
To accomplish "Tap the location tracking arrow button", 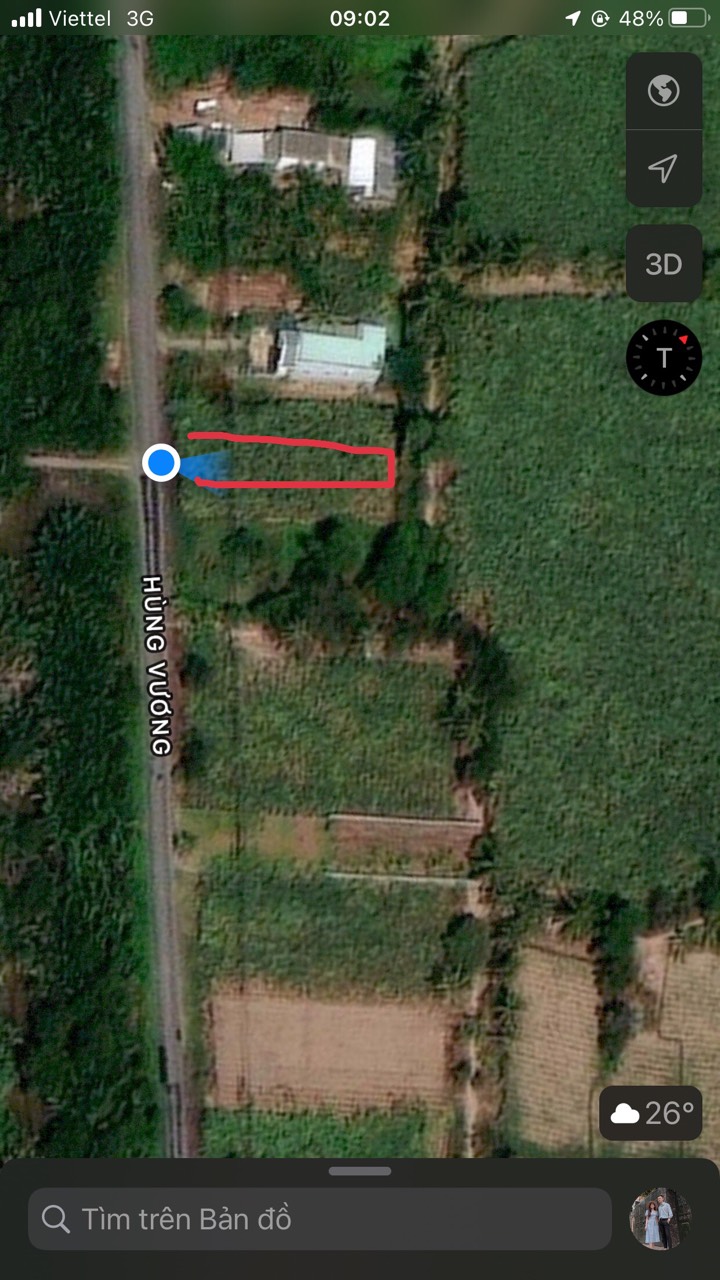I will pos(663,168).
